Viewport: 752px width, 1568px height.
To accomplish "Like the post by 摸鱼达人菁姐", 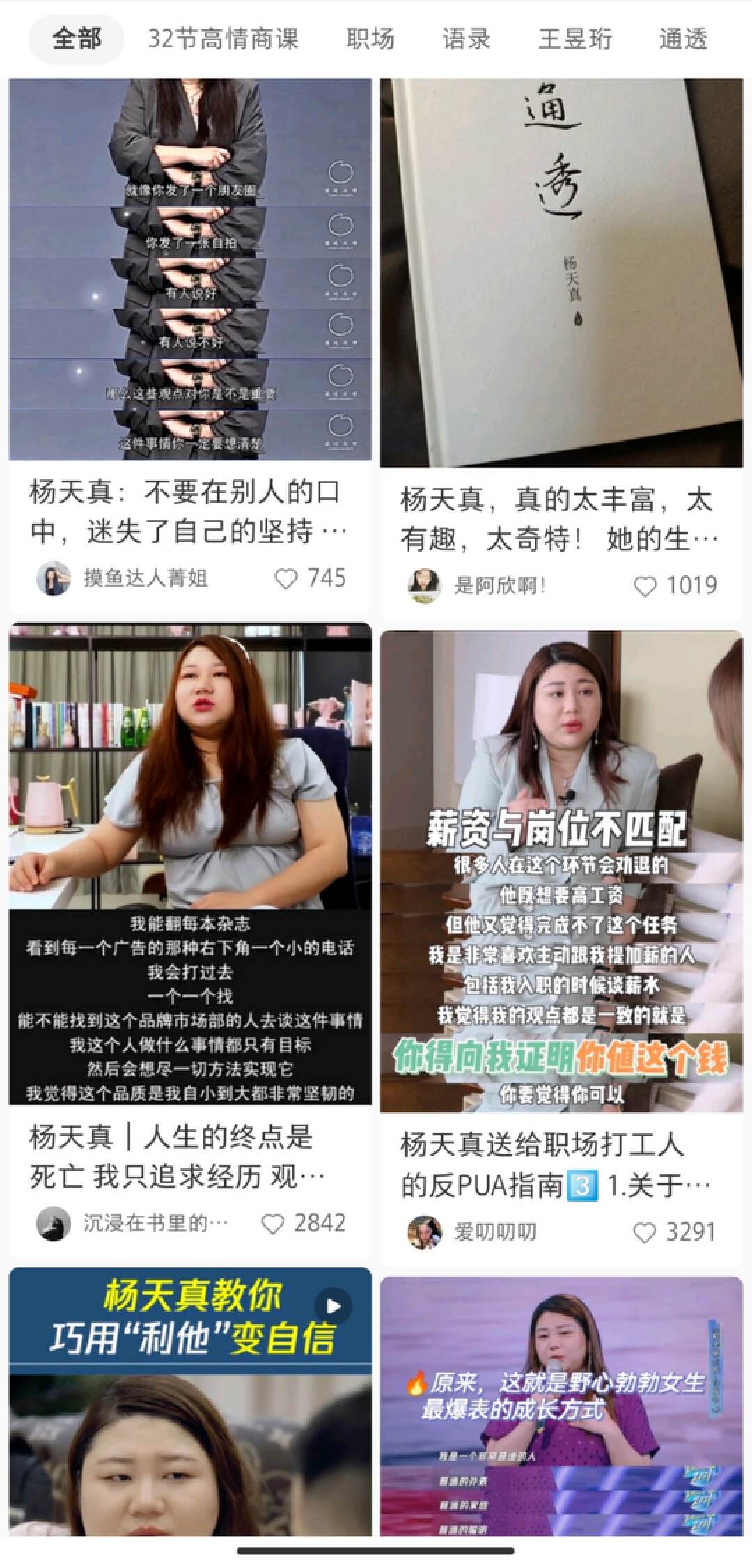I will pyautogui.click(x=286, y=577).
